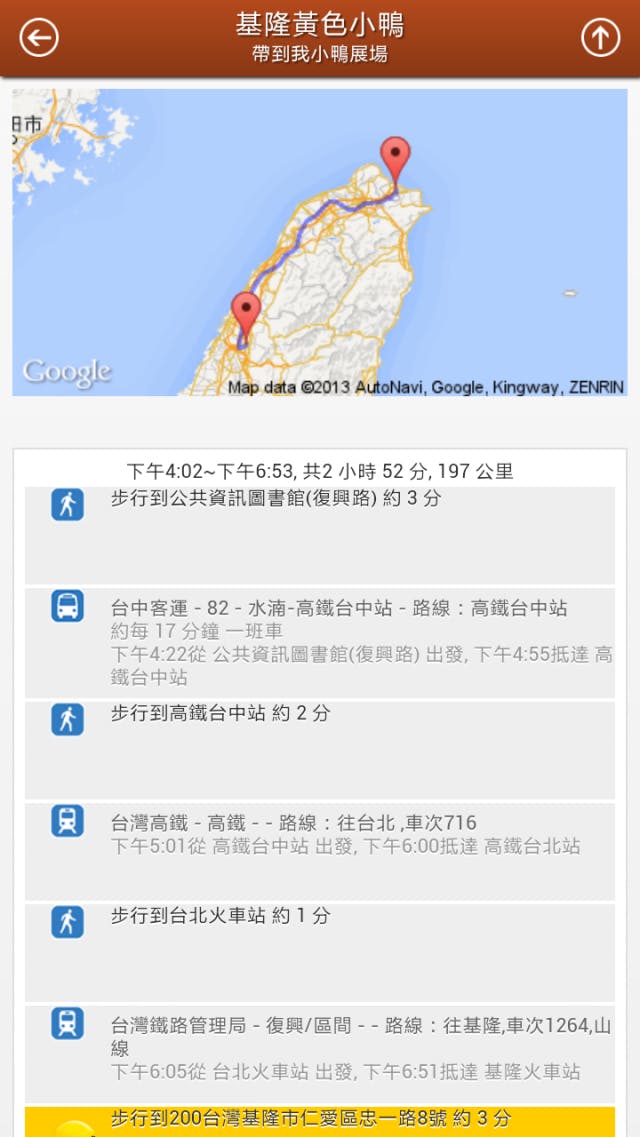Select the walk to 高鐵台中站 step
640x1138 pixels.
(320, 749)
